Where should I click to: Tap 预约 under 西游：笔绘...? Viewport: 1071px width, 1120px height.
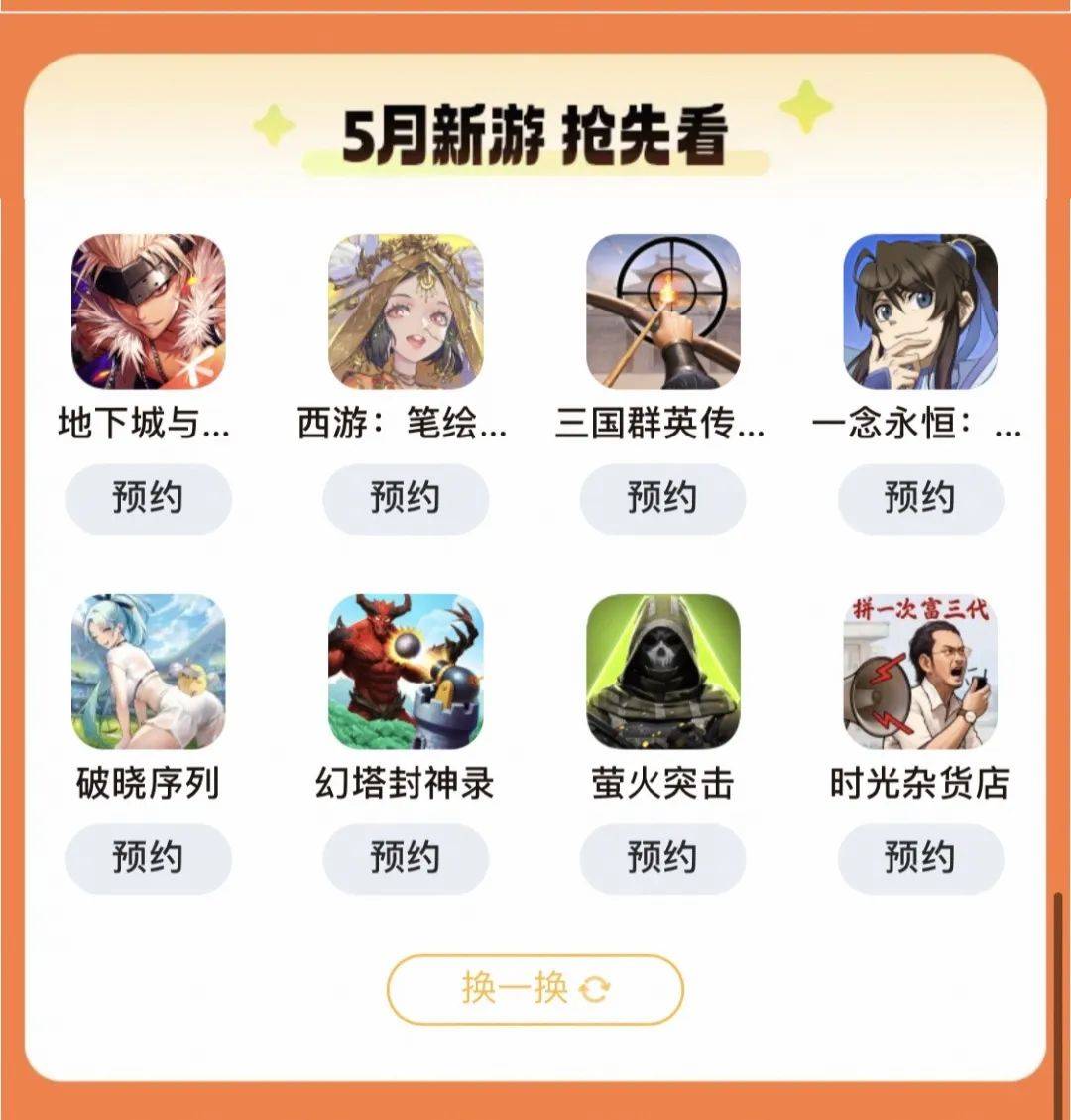[406, 498]
